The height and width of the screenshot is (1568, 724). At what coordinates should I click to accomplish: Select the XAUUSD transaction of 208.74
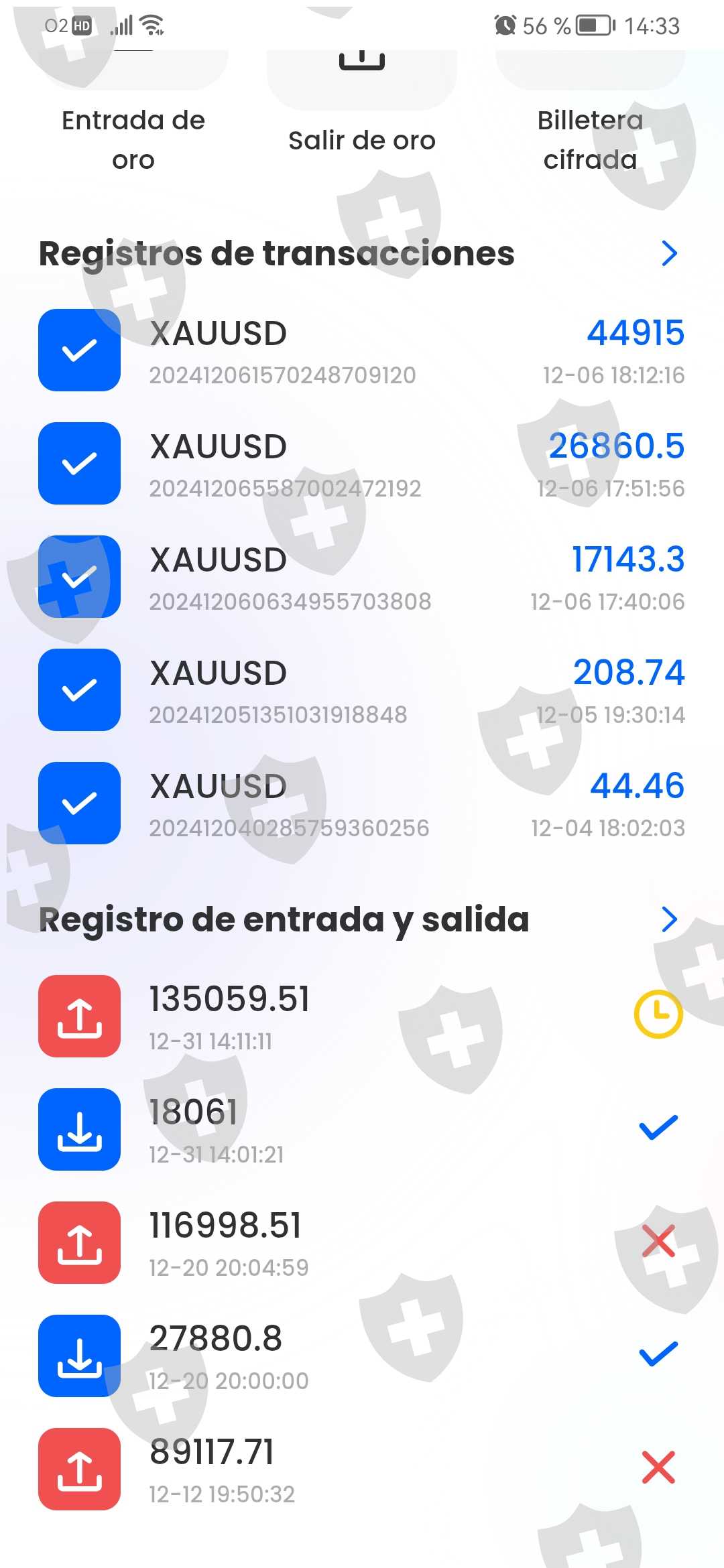[362, 690]
